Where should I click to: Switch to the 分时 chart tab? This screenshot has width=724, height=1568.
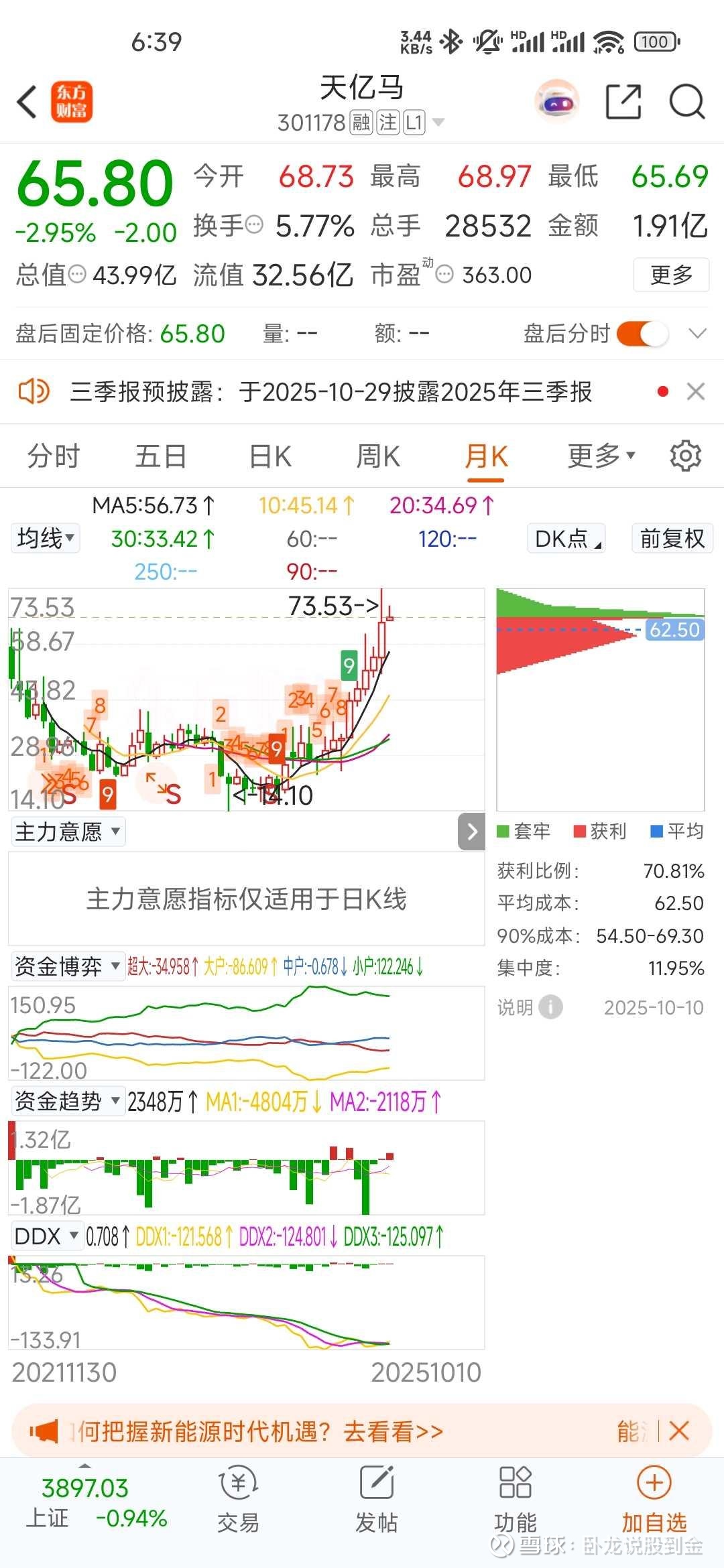(54, 456)
